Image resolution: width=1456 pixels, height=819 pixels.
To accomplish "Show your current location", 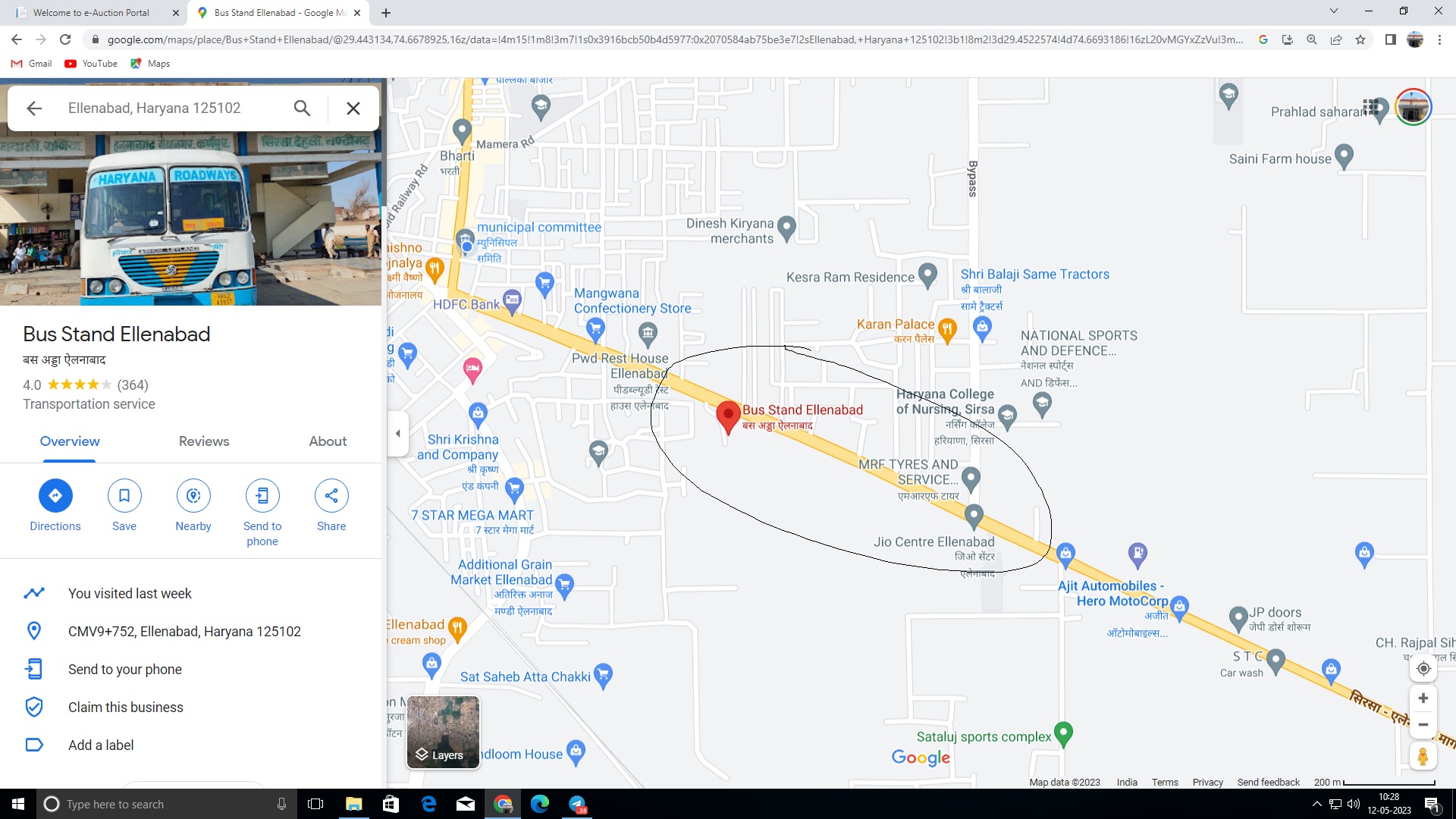I will 1423,668.
